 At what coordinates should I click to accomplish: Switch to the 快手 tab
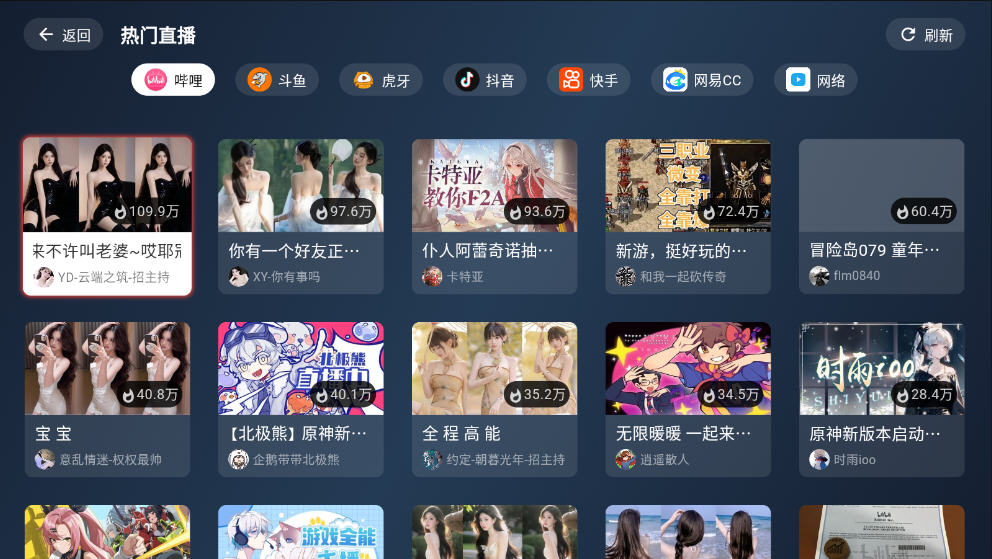(x=588, y=80)
